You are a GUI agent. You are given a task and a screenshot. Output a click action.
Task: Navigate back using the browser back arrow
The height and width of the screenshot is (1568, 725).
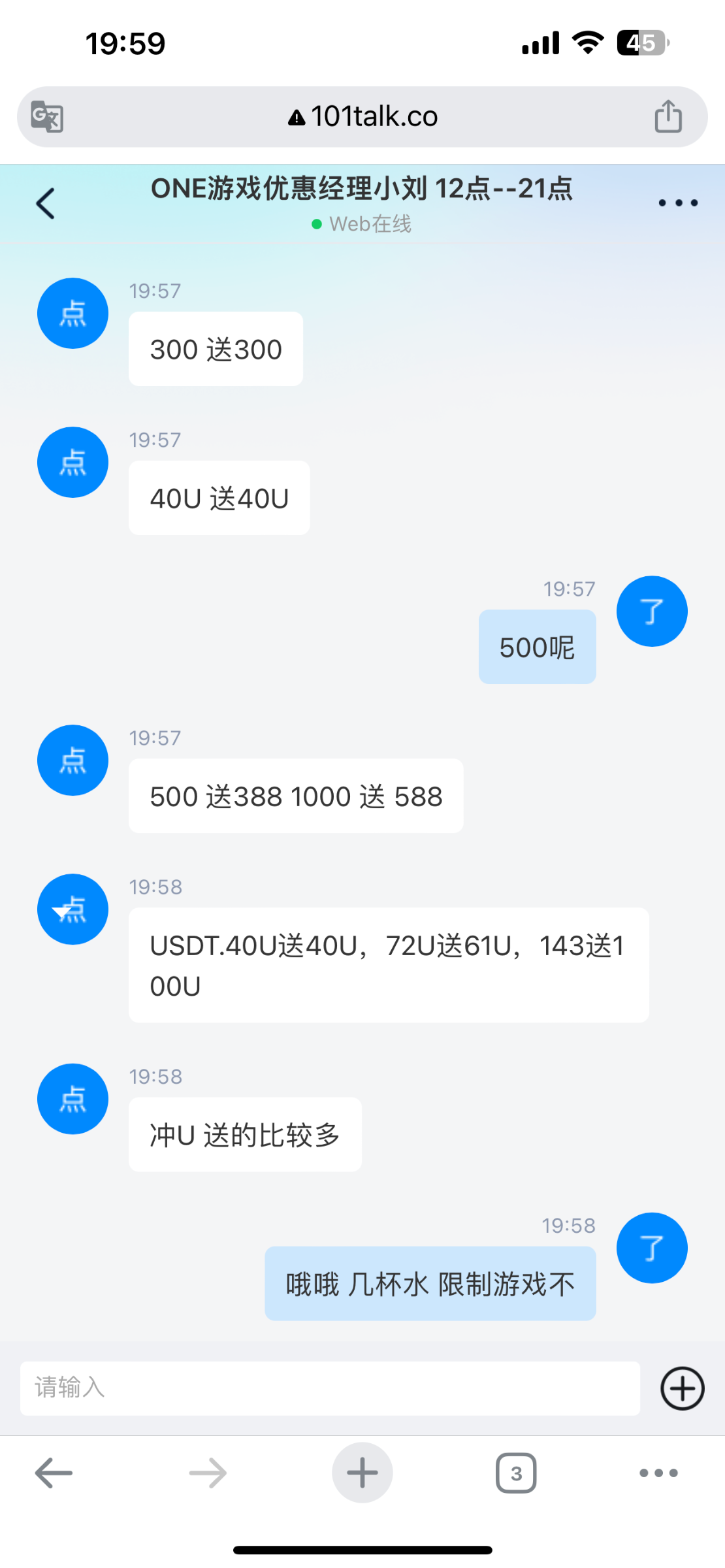point(54,1473)
